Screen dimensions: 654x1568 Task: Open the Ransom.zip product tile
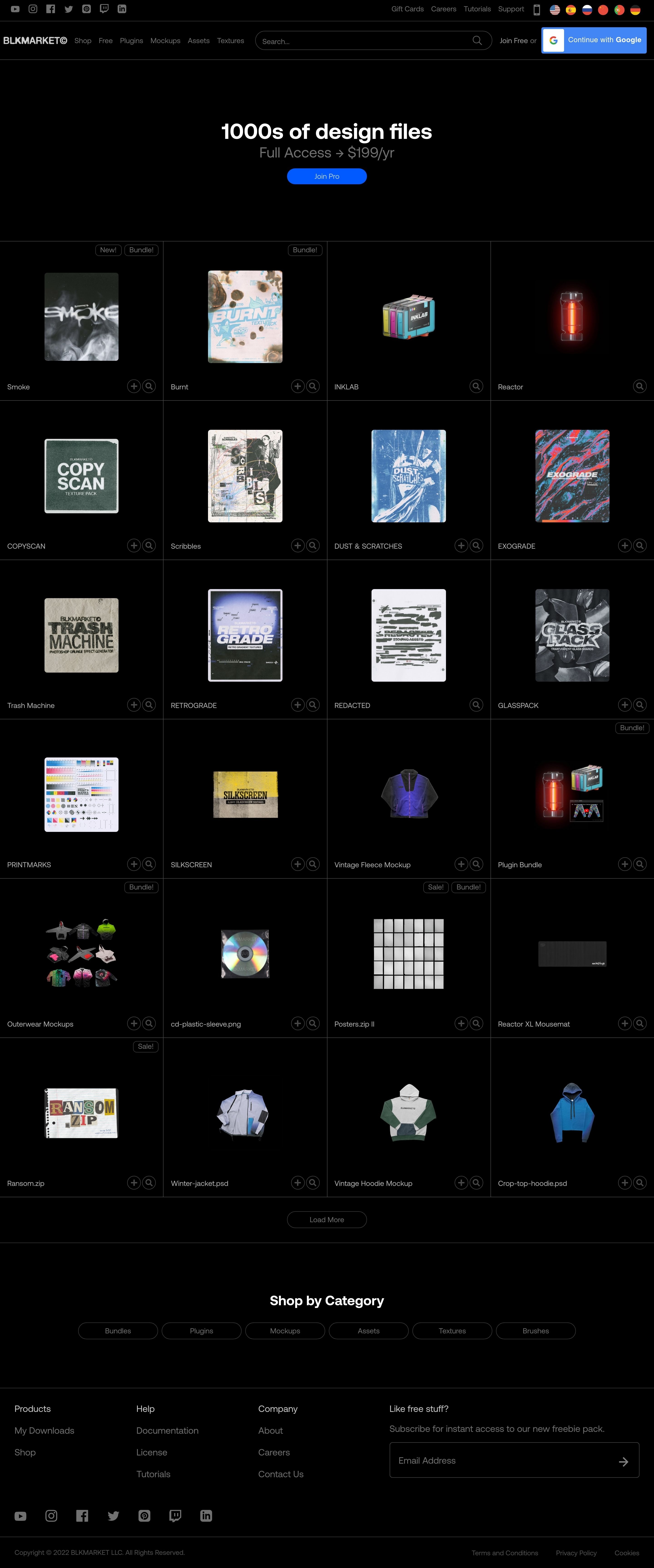coord(82,1113)
